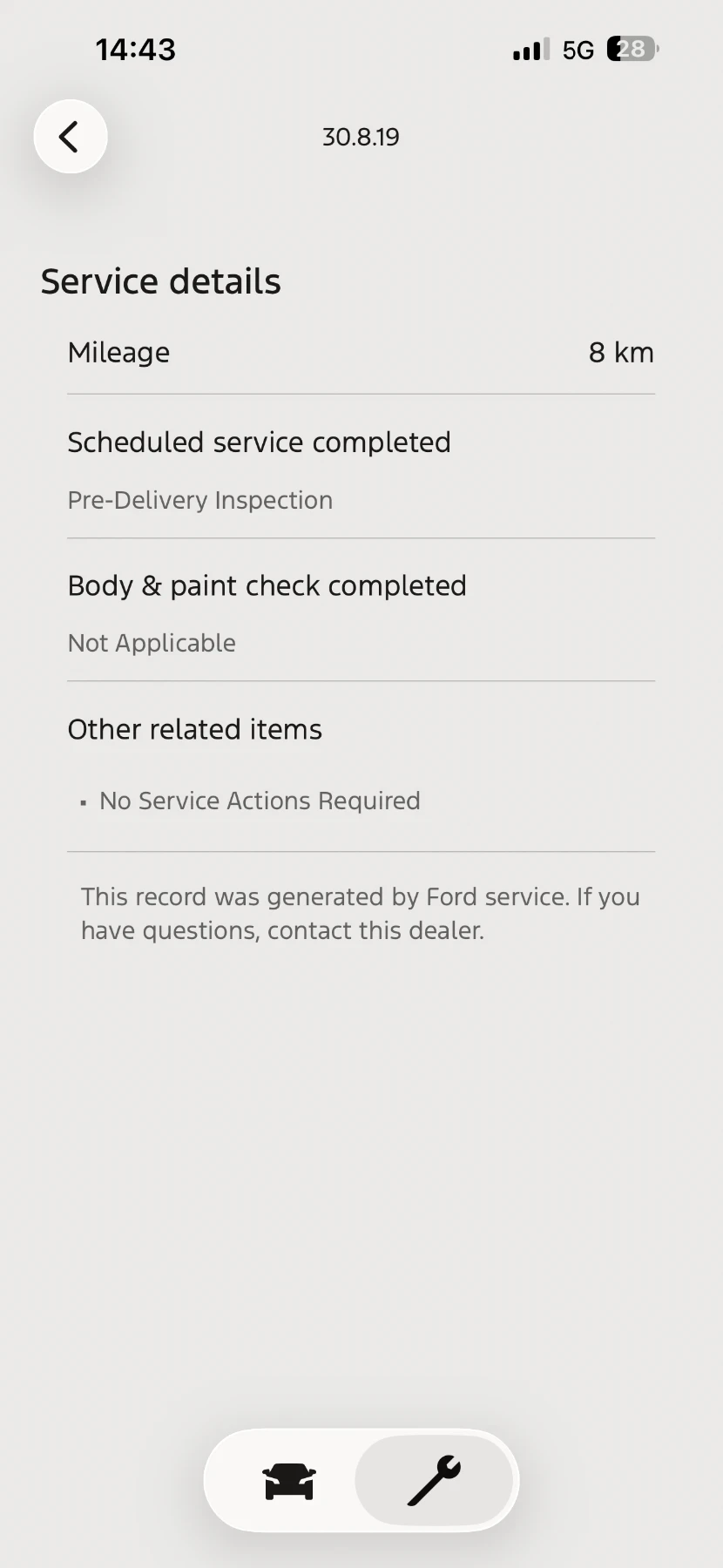This screenshot has width=723, height=1568.
Task: Tap the back chevron arrow
Action: pos(70,136)
